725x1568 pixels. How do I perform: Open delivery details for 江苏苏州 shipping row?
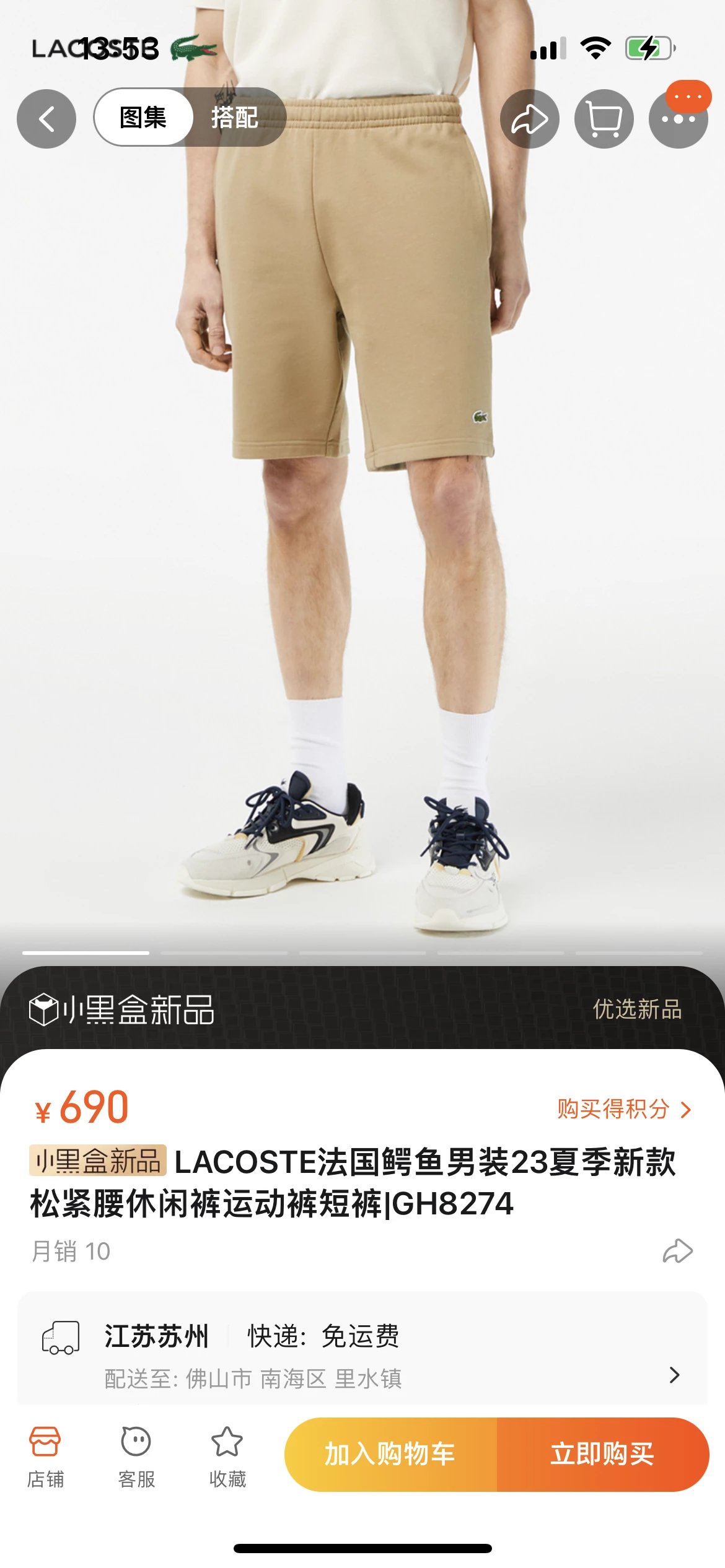pyautogui.click(x=362, y=1356)
